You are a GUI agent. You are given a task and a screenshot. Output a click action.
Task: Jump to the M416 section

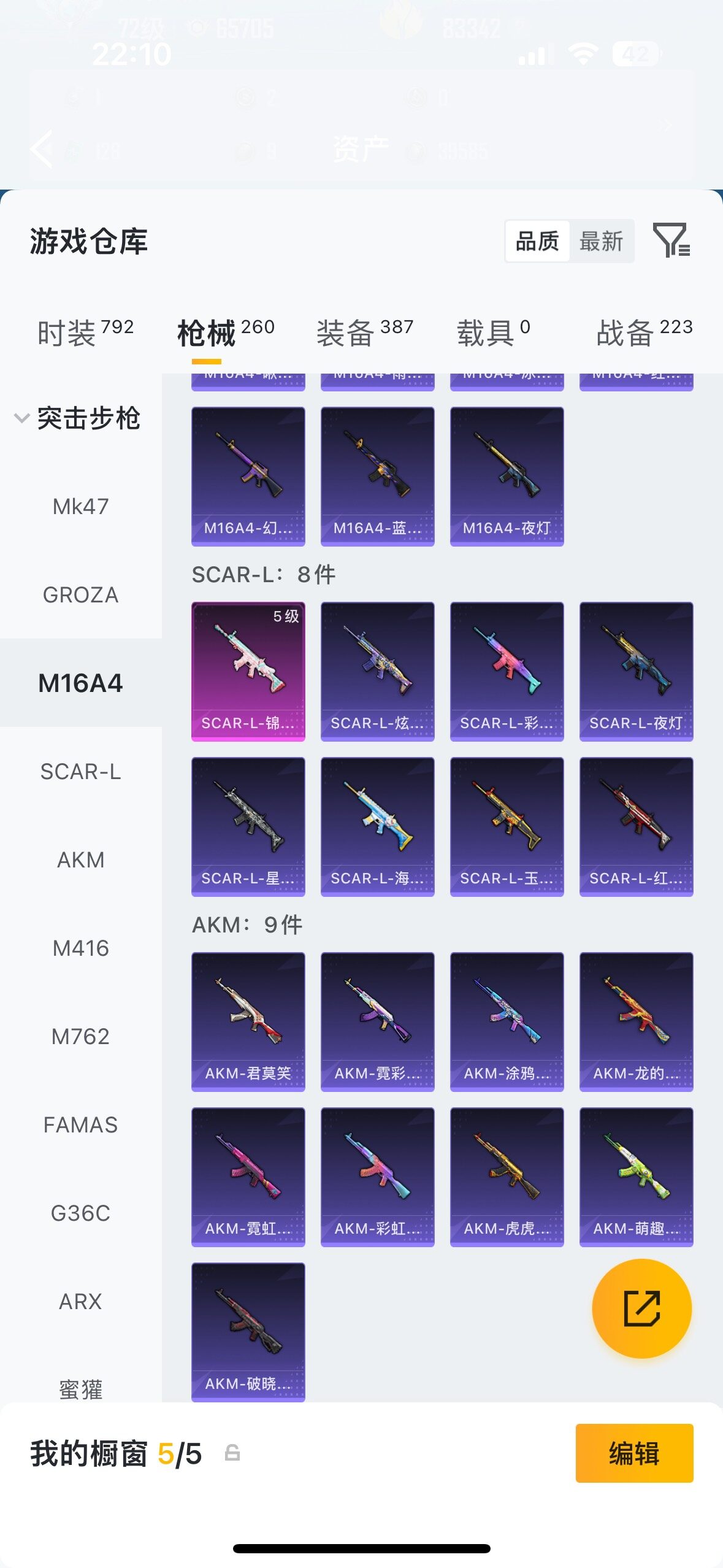81,948
